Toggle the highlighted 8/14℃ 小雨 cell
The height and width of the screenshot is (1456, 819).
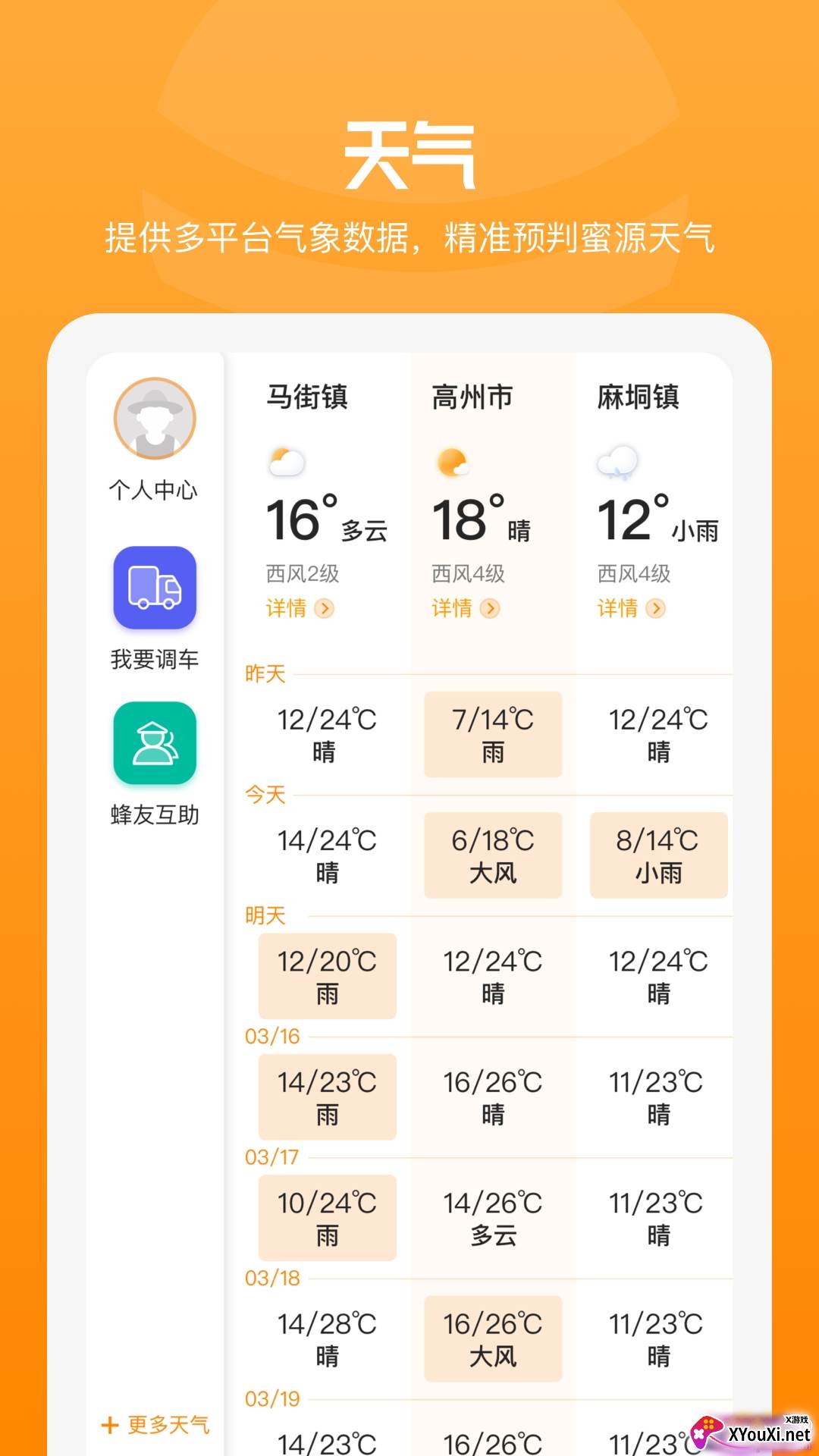tap(658, 855)
